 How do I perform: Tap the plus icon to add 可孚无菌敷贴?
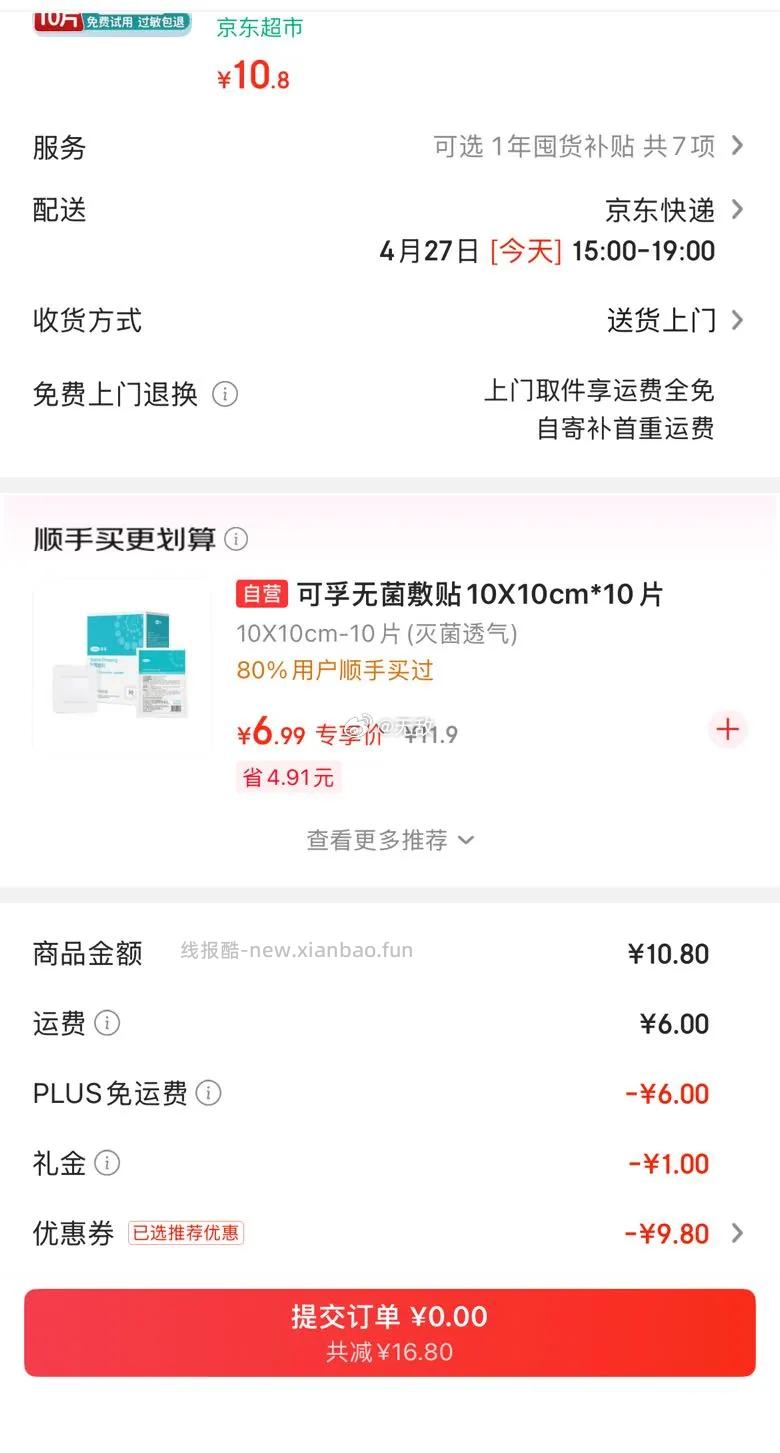727,730
